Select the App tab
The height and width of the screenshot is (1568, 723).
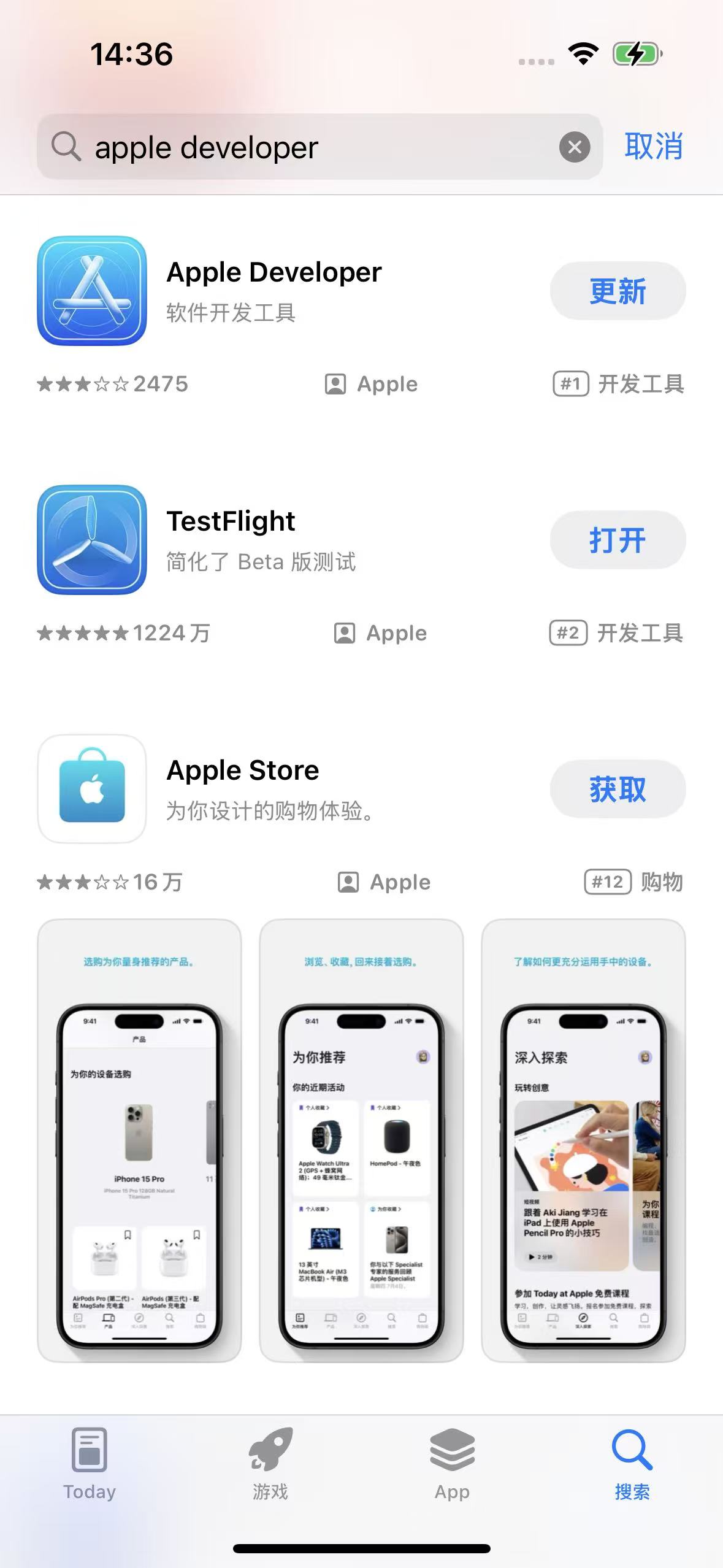point(452,1464)
